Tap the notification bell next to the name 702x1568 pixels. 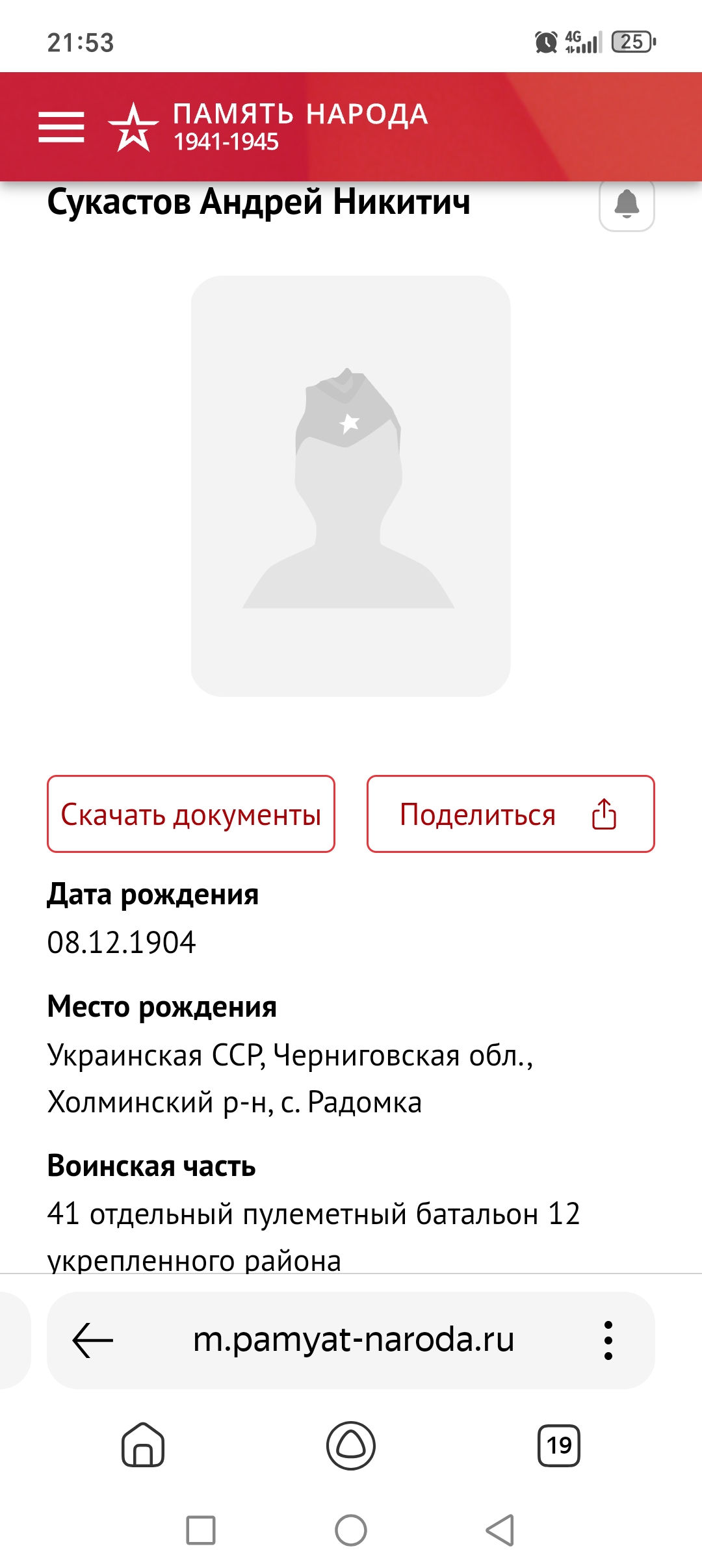627,205
